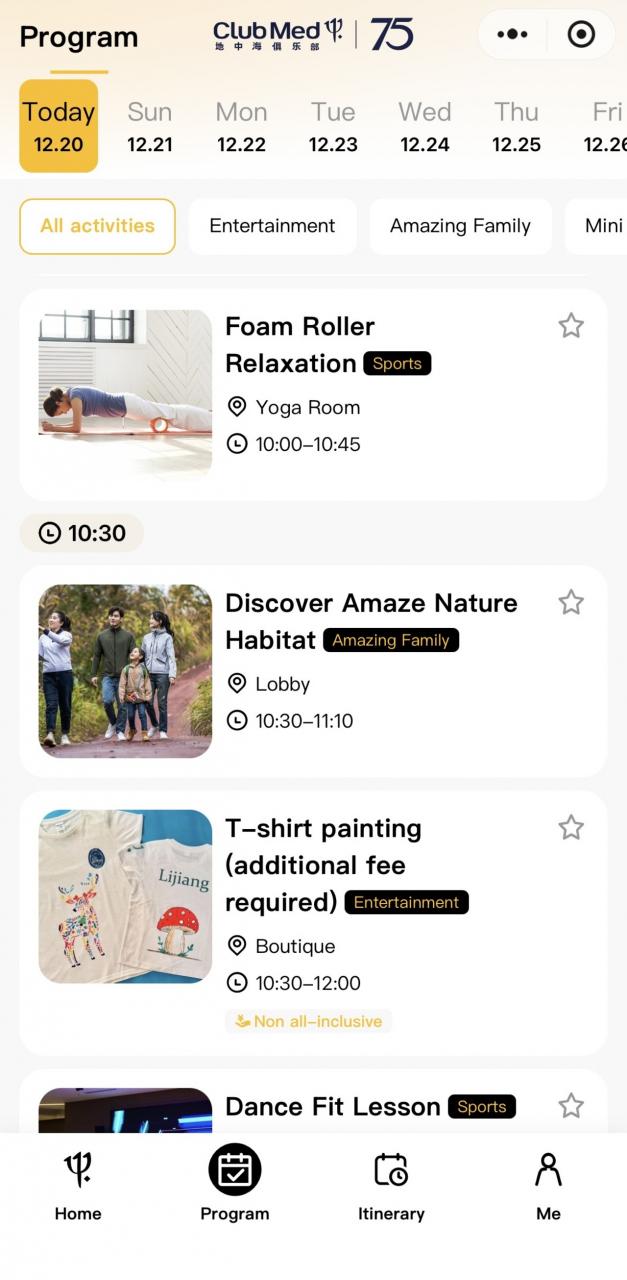
Task: Star the Discover Amaze Nature Habitat activity
Action: pyautogui.click(x=571, y=602)
